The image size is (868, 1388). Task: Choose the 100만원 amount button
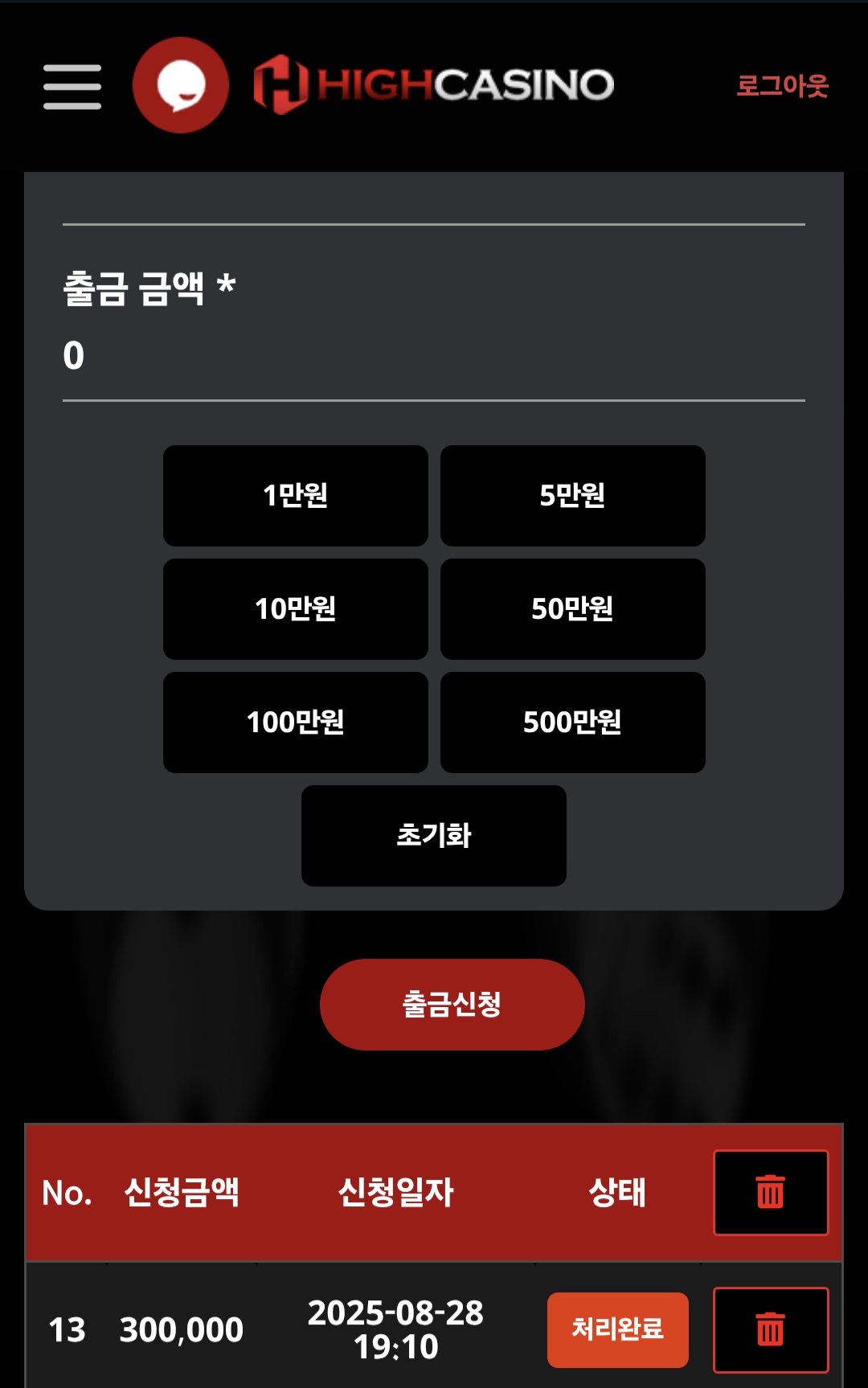[x=295, y=723]
